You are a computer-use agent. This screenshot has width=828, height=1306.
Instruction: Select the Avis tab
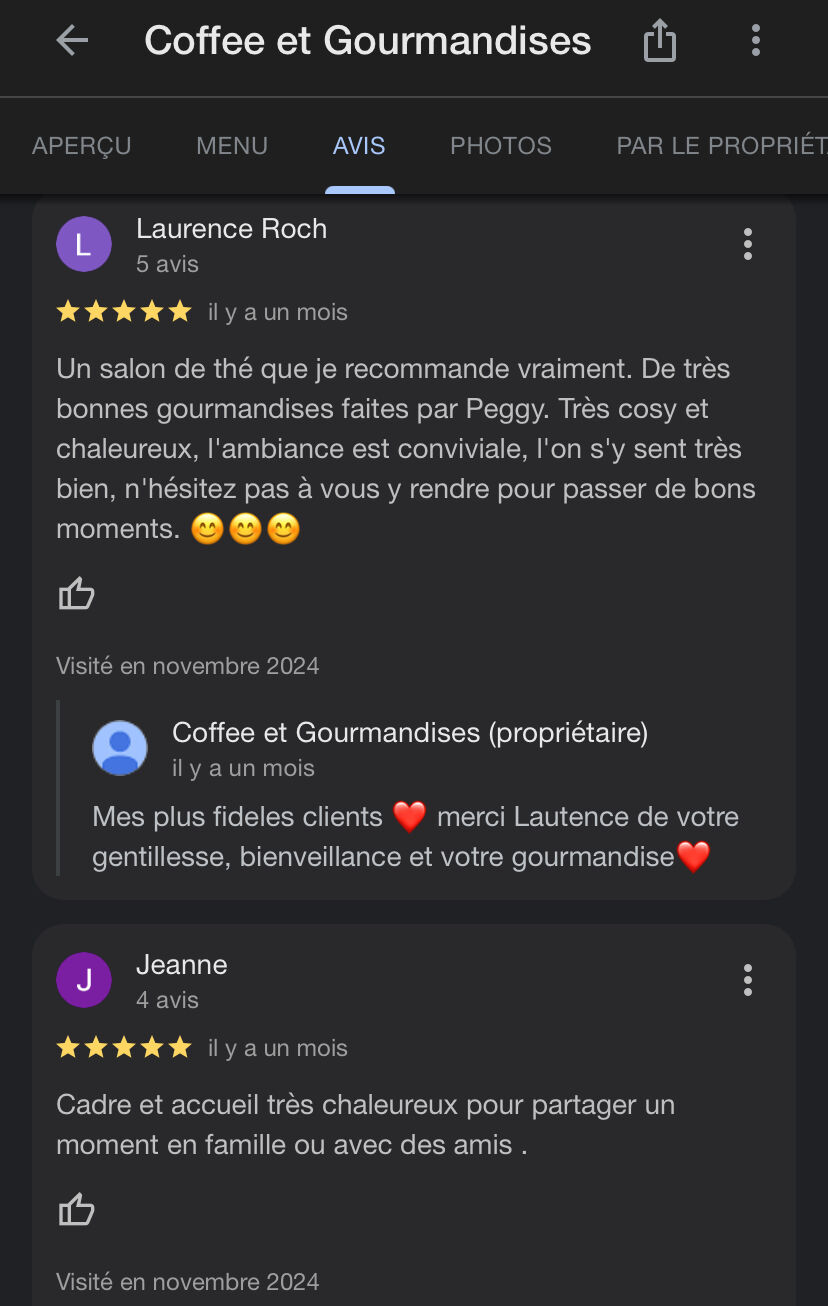(359, 146)
